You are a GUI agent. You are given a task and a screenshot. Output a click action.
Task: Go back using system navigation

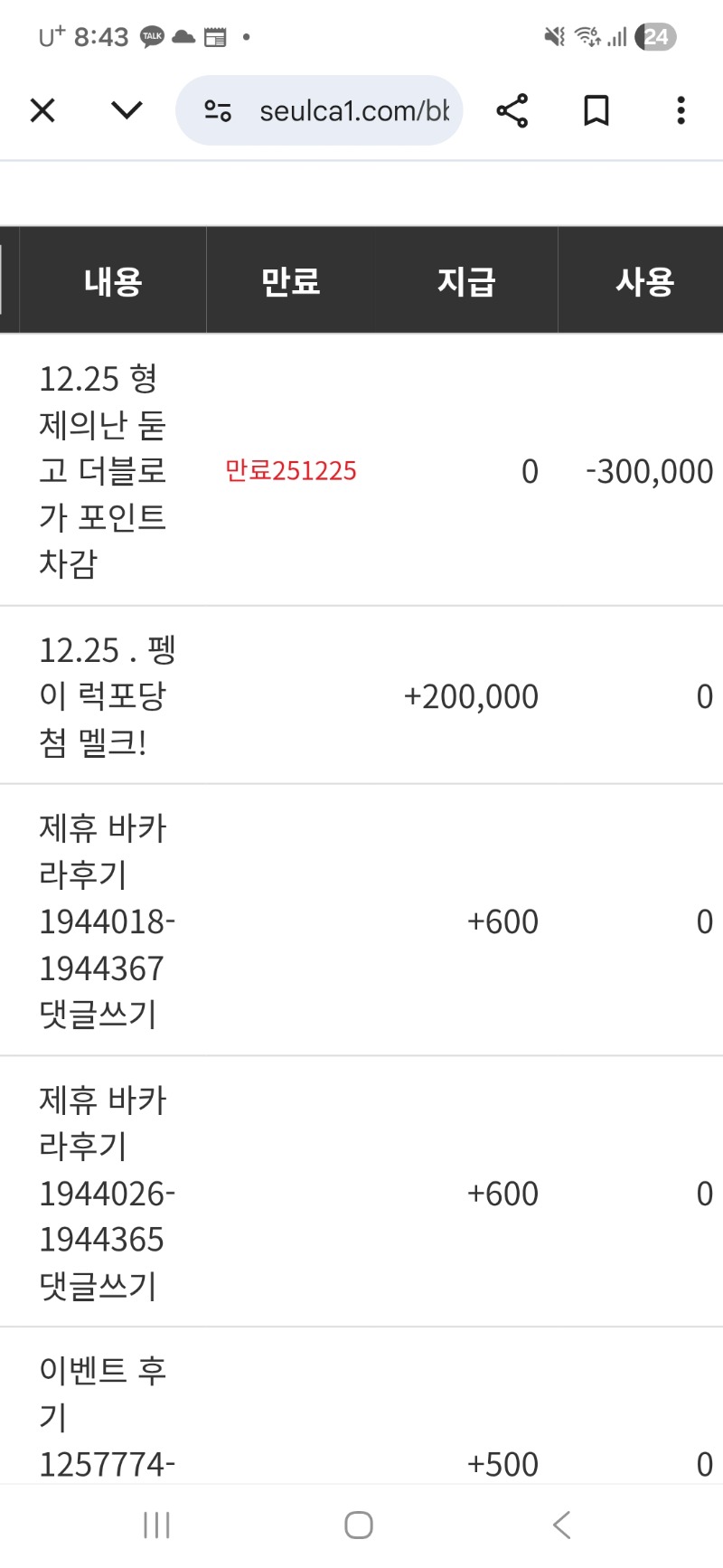point(561,1525)
